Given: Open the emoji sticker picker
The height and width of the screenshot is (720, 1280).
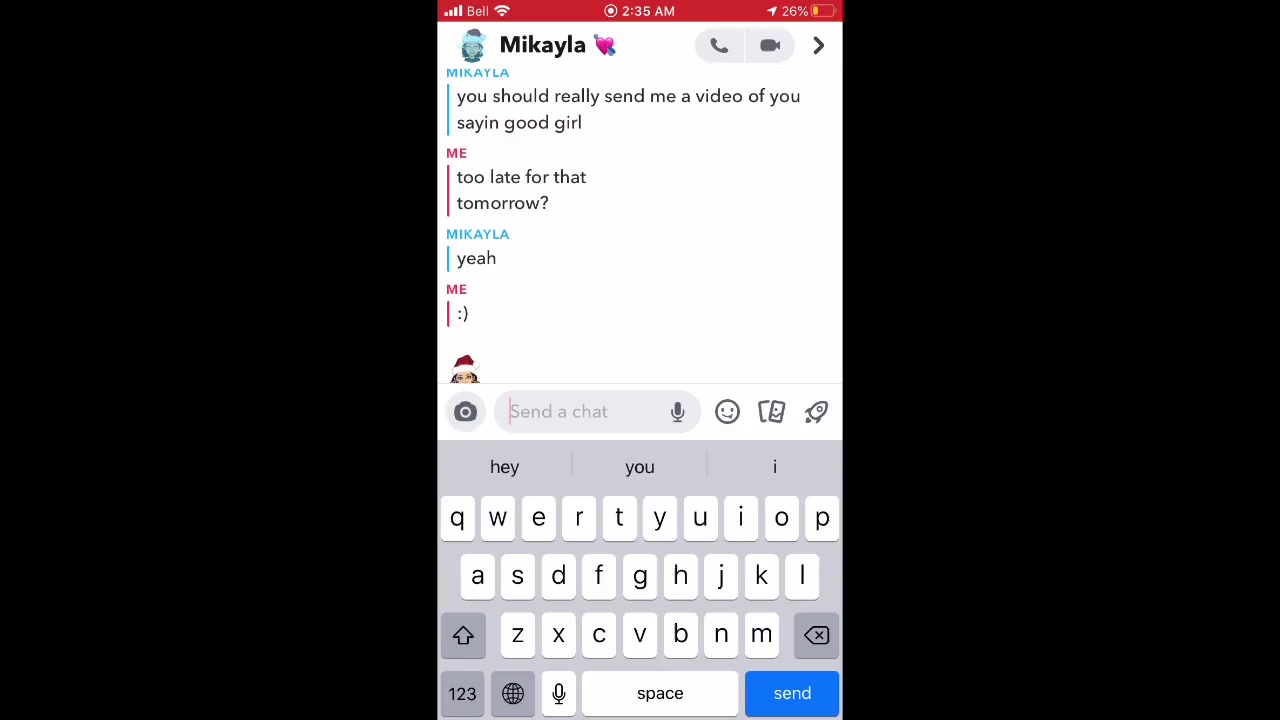Looking at the screenshot, I should 727,412.
